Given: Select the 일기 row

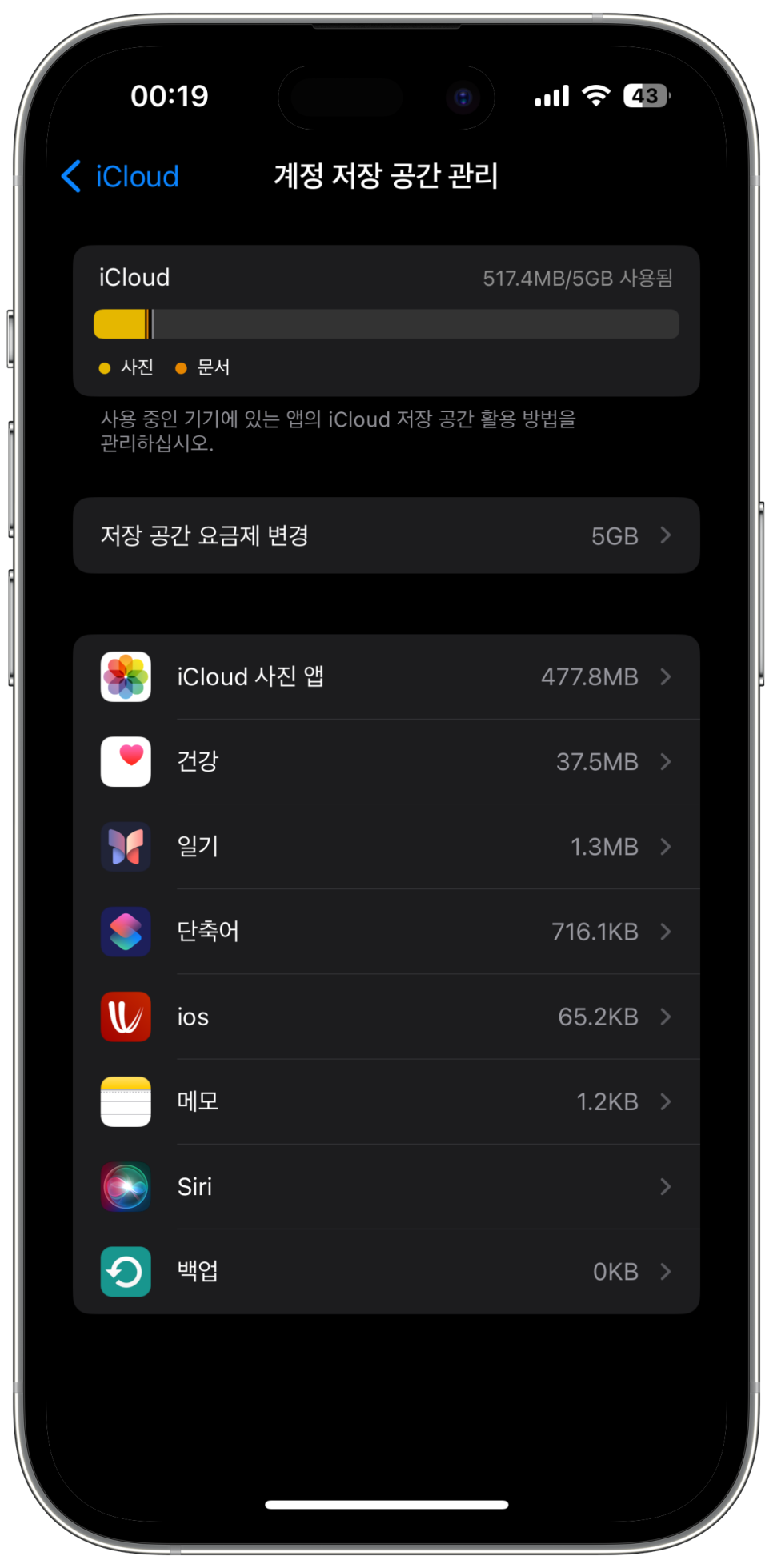Looking at the screenshot, I should pos(386,847).
